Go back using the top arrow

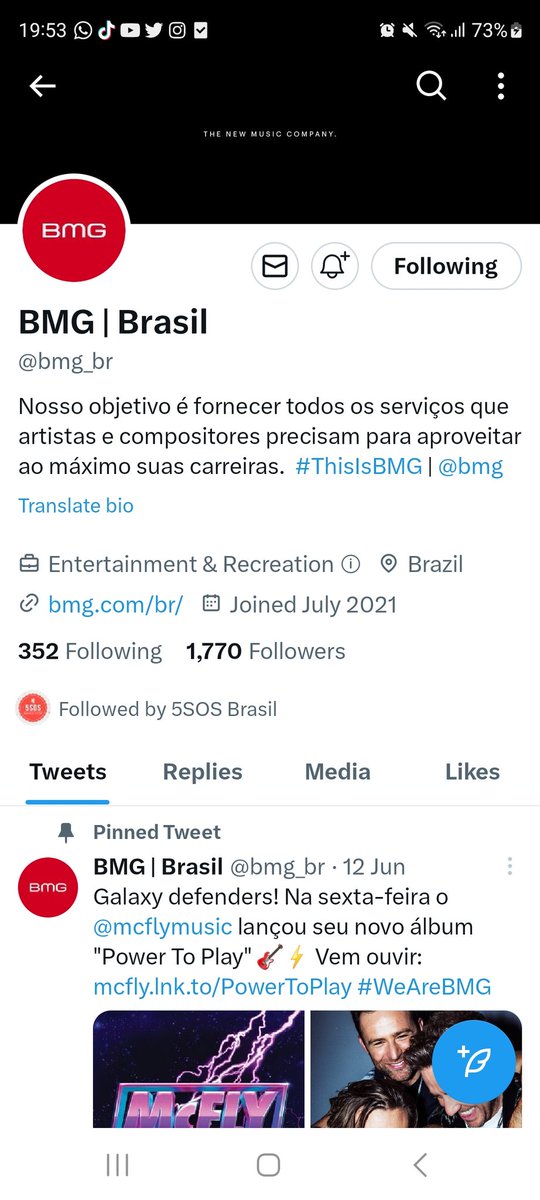[42, 87]
